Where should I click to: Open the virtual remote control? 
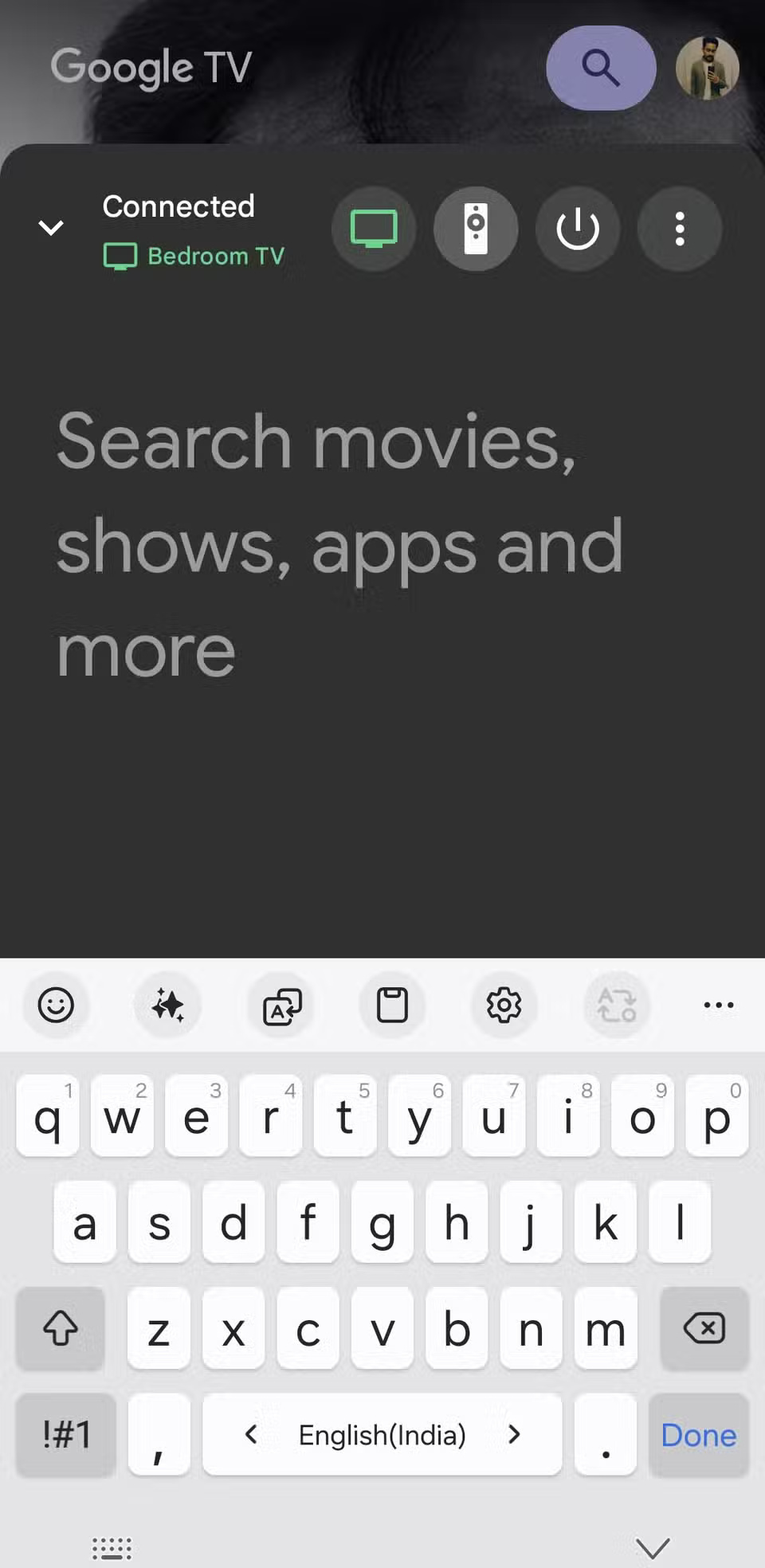coord(476,229)
